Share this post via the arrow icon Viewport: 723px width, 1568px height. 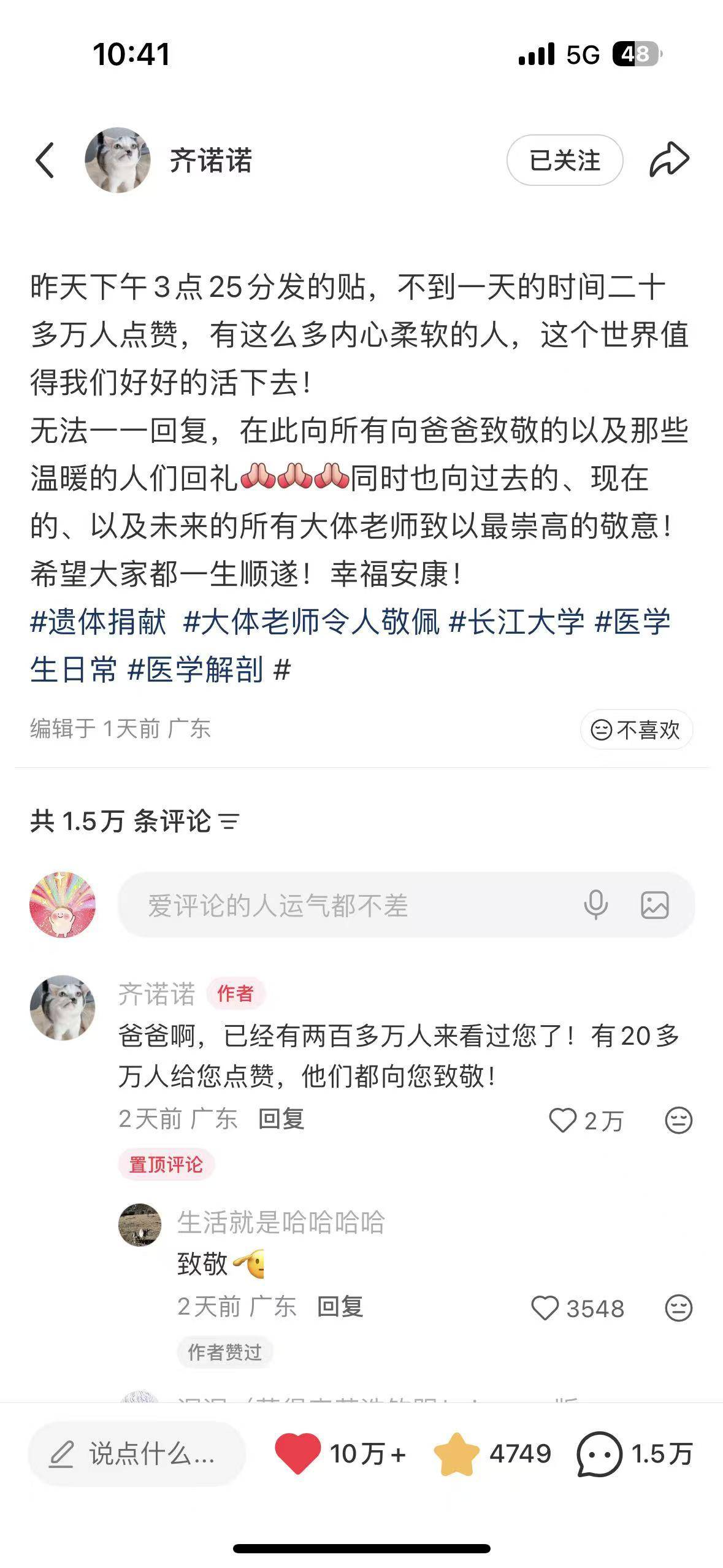tap(668, 161)
